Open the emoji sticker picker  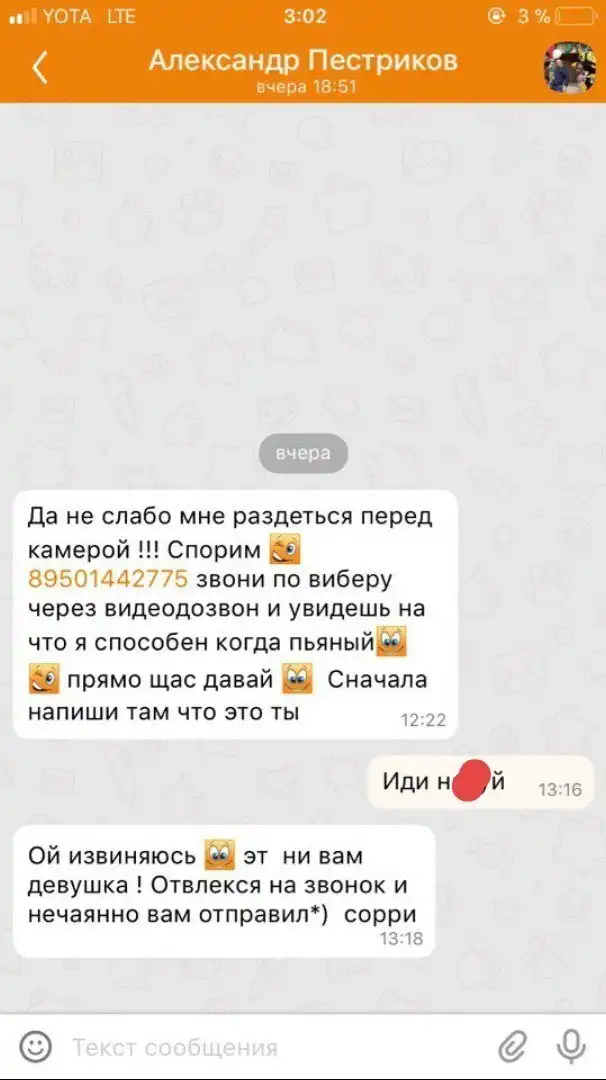[36, 1047]
